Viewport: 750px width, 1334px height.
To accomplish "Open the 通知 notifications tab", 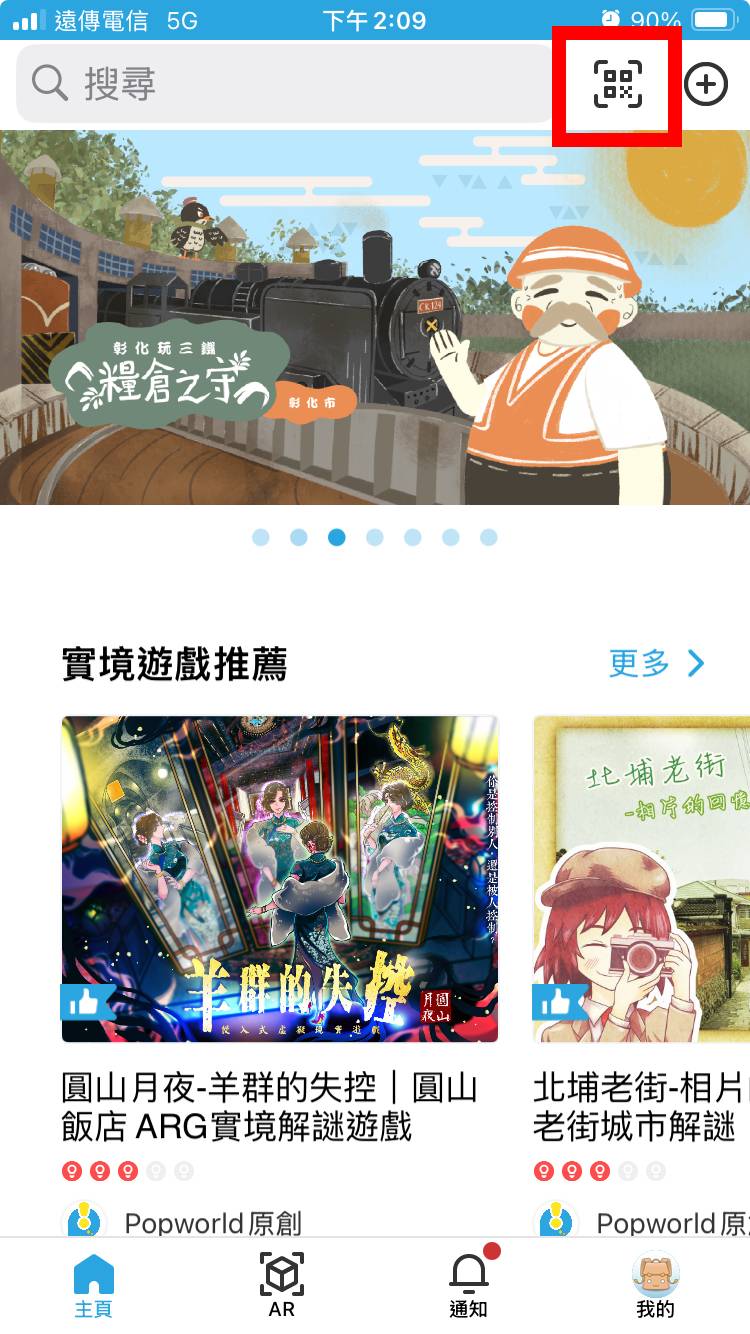I will [468, 1286].
